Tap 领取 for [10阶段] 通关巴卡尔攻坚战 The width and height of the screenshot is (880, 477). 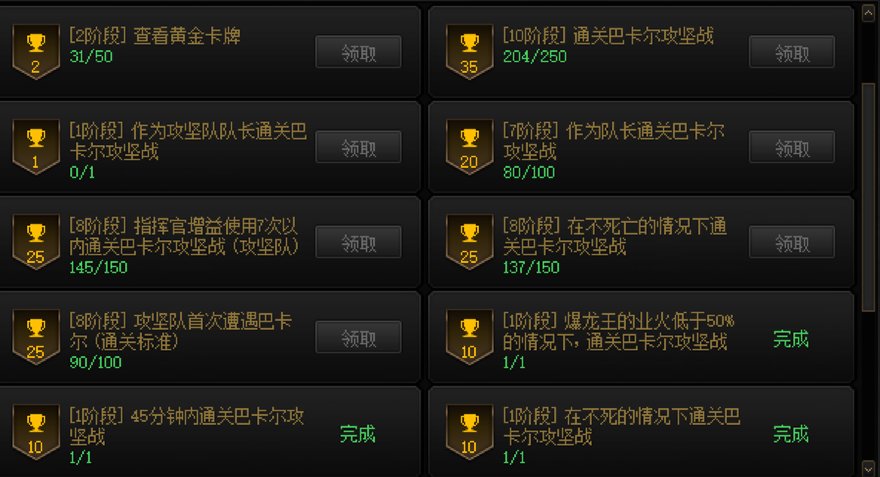(791, 52)
